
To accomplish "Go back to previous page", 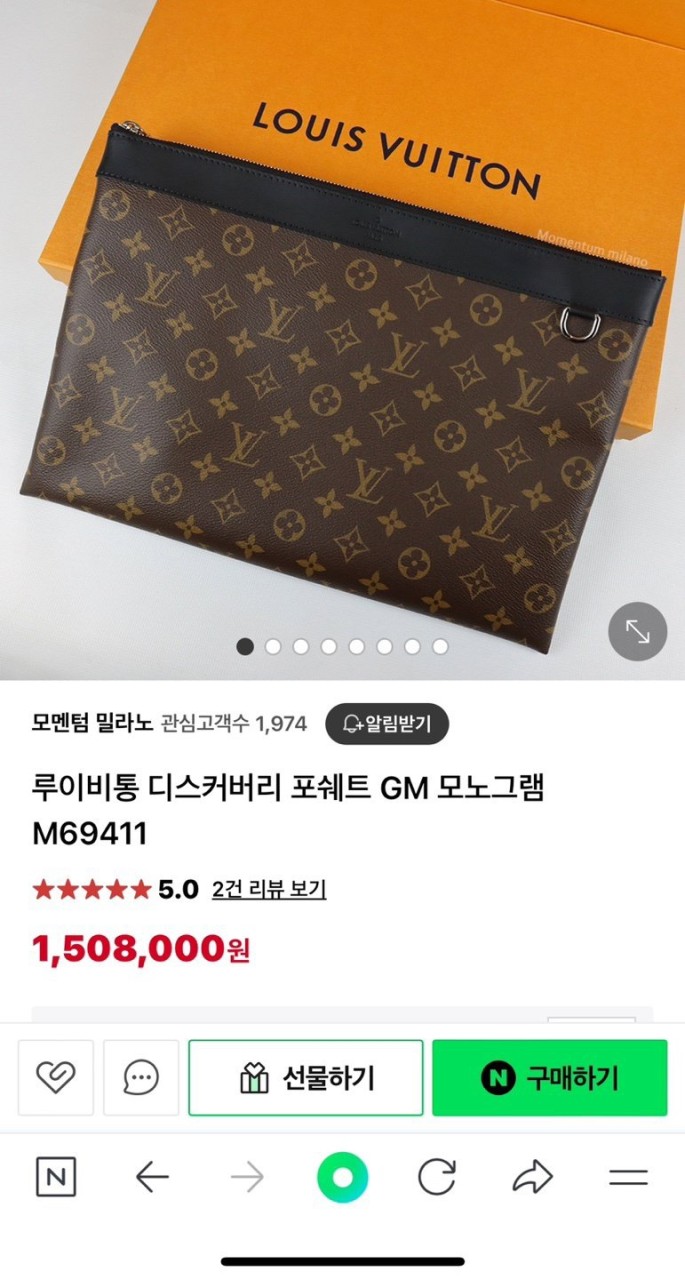I will tap(152, 1178).
